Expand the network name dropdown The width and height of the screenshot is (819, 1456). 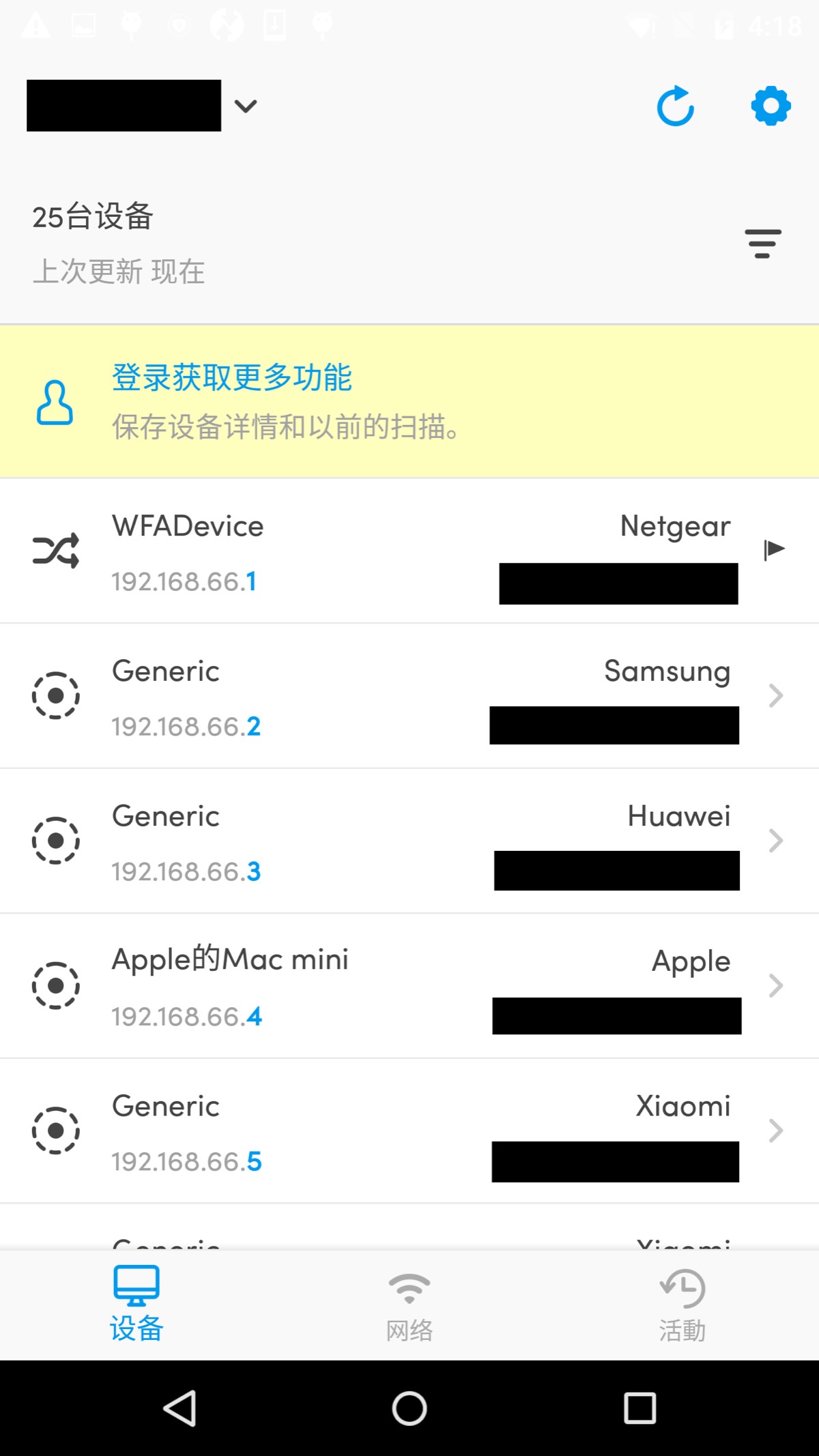click(245, 106)
